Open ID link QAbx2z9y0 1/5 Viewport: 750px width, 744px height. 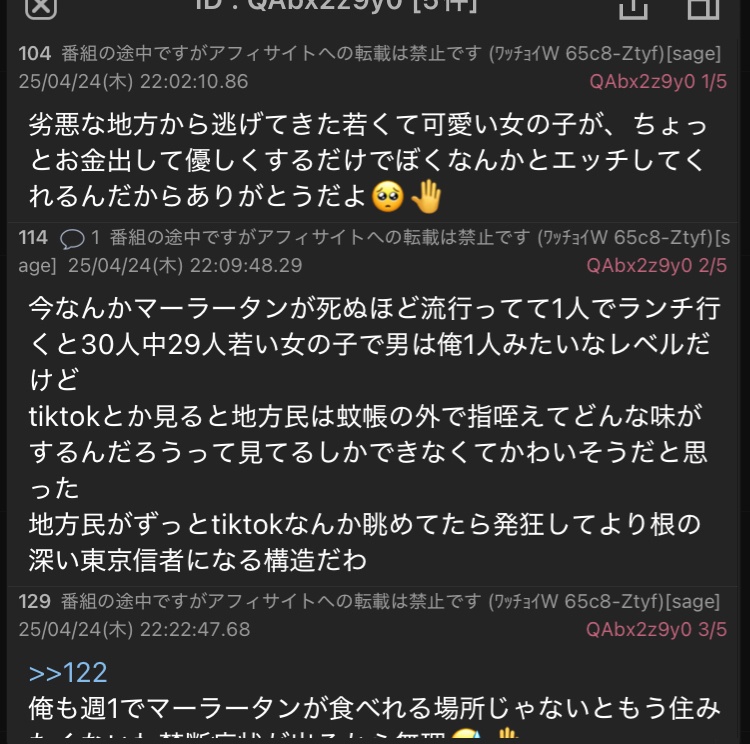click(657, 81)
